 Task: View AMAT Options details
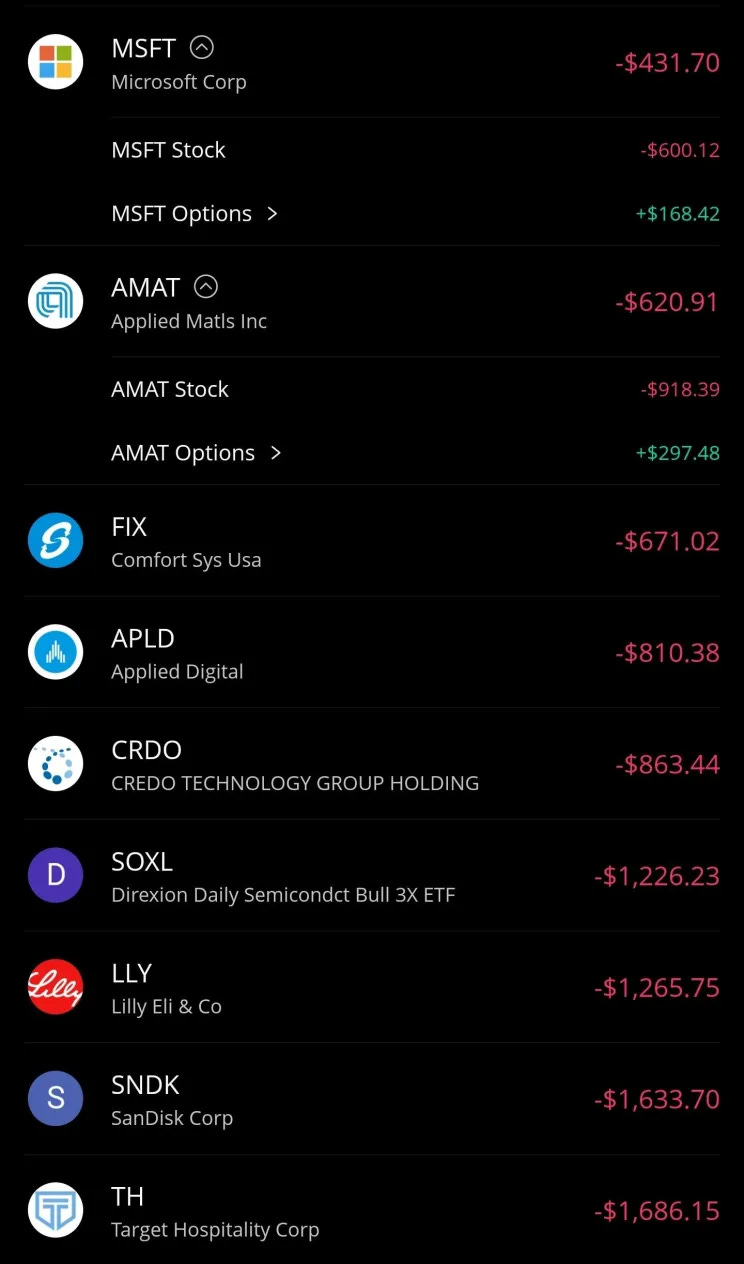point(197,453)
